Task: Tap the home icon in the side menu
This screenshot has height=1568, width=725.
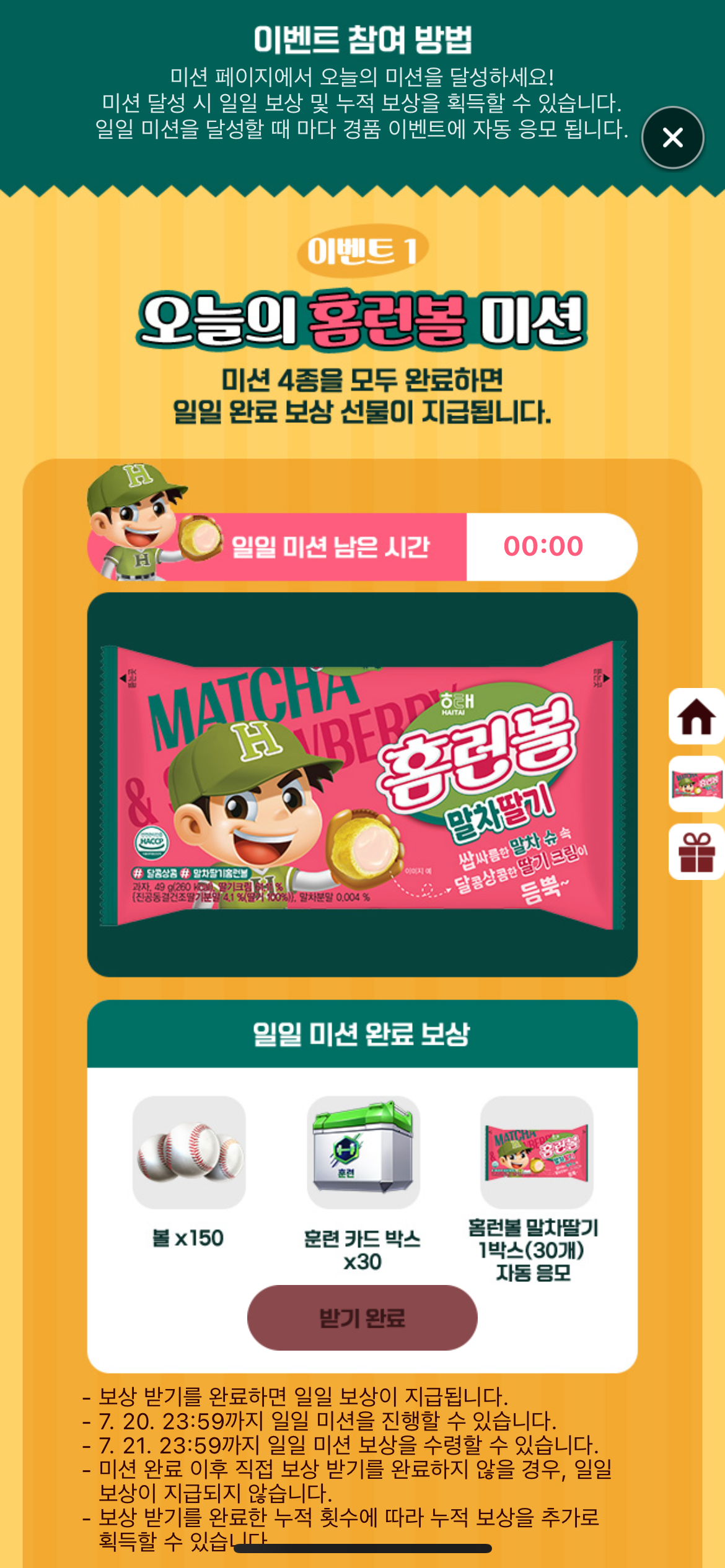Action: [696, 716]
